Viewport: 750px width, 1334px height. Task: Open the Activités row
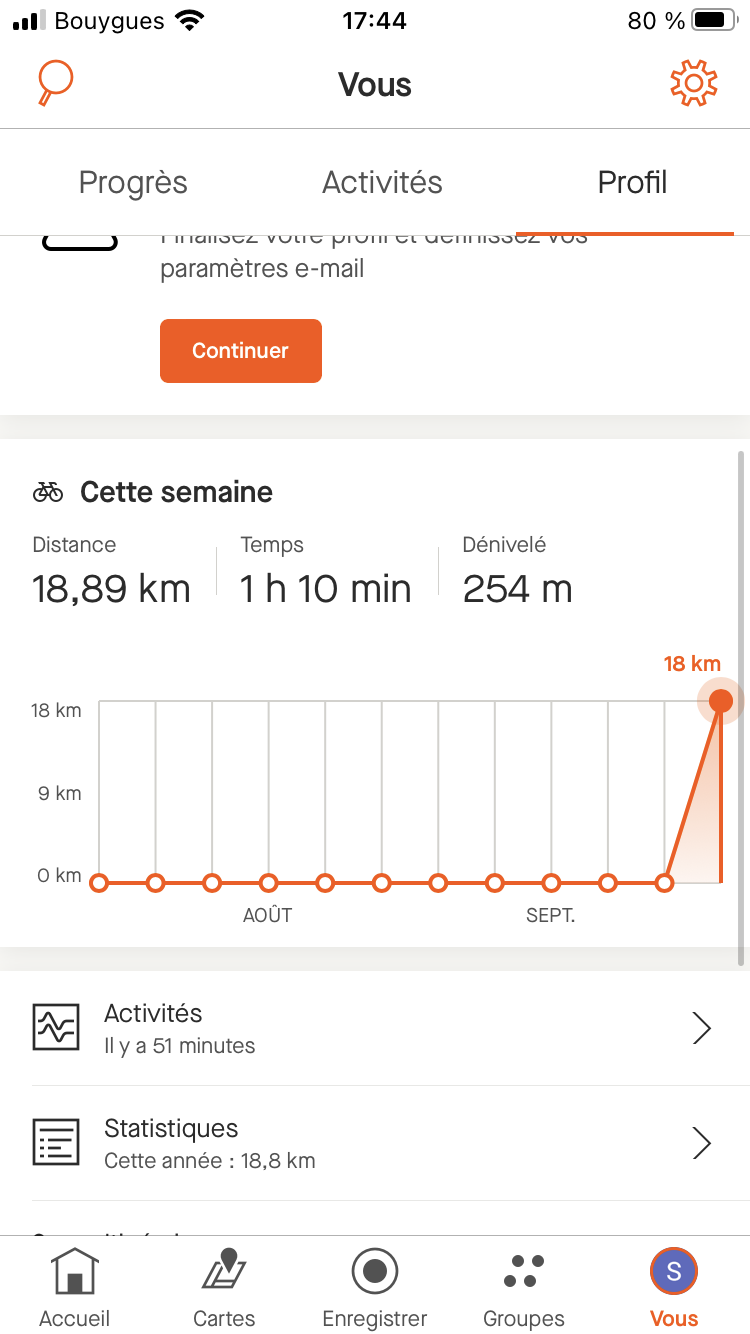point(375,1028)
